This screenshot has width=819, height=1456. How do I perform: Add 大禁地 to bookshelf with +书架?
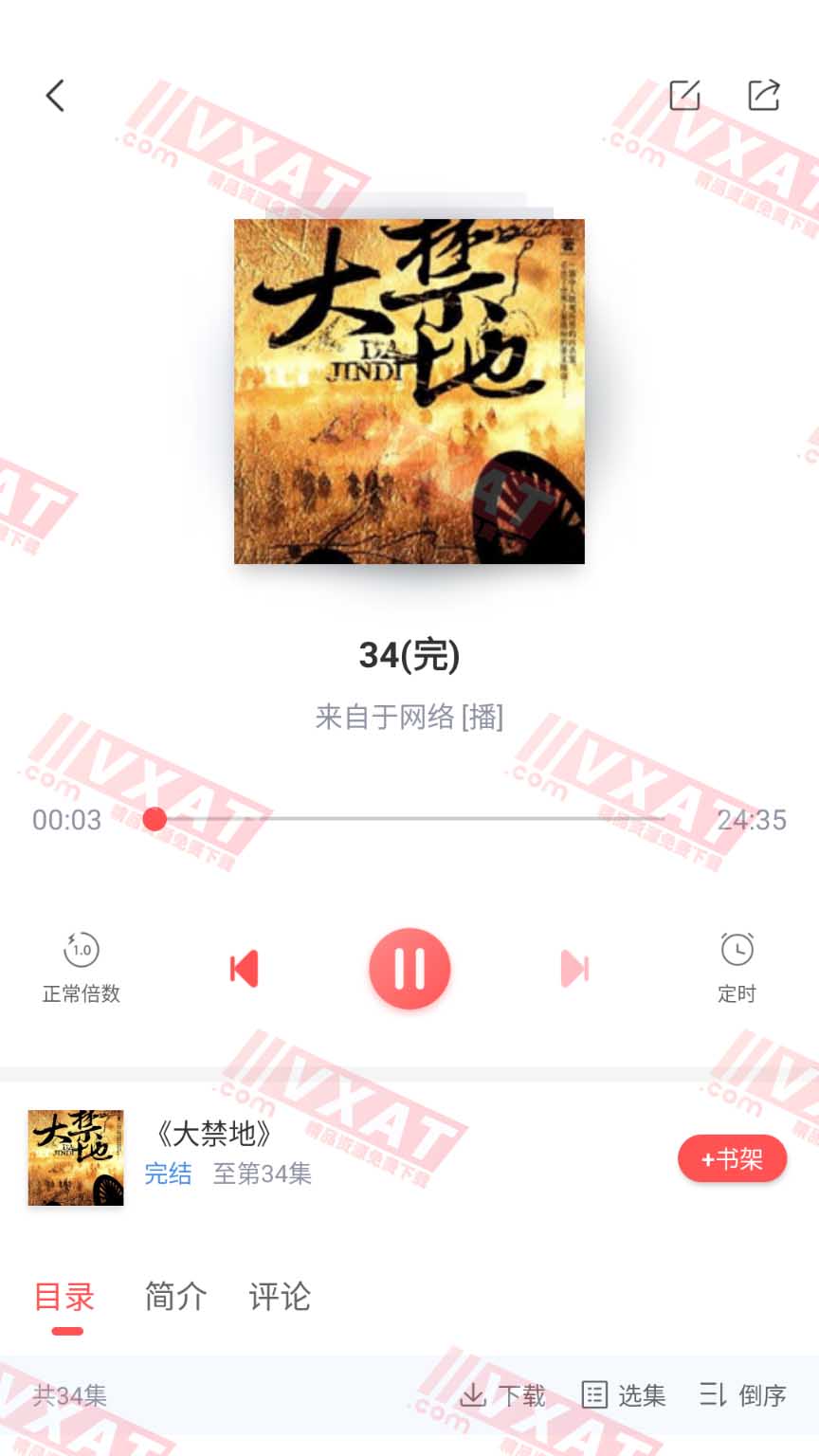732,1158
